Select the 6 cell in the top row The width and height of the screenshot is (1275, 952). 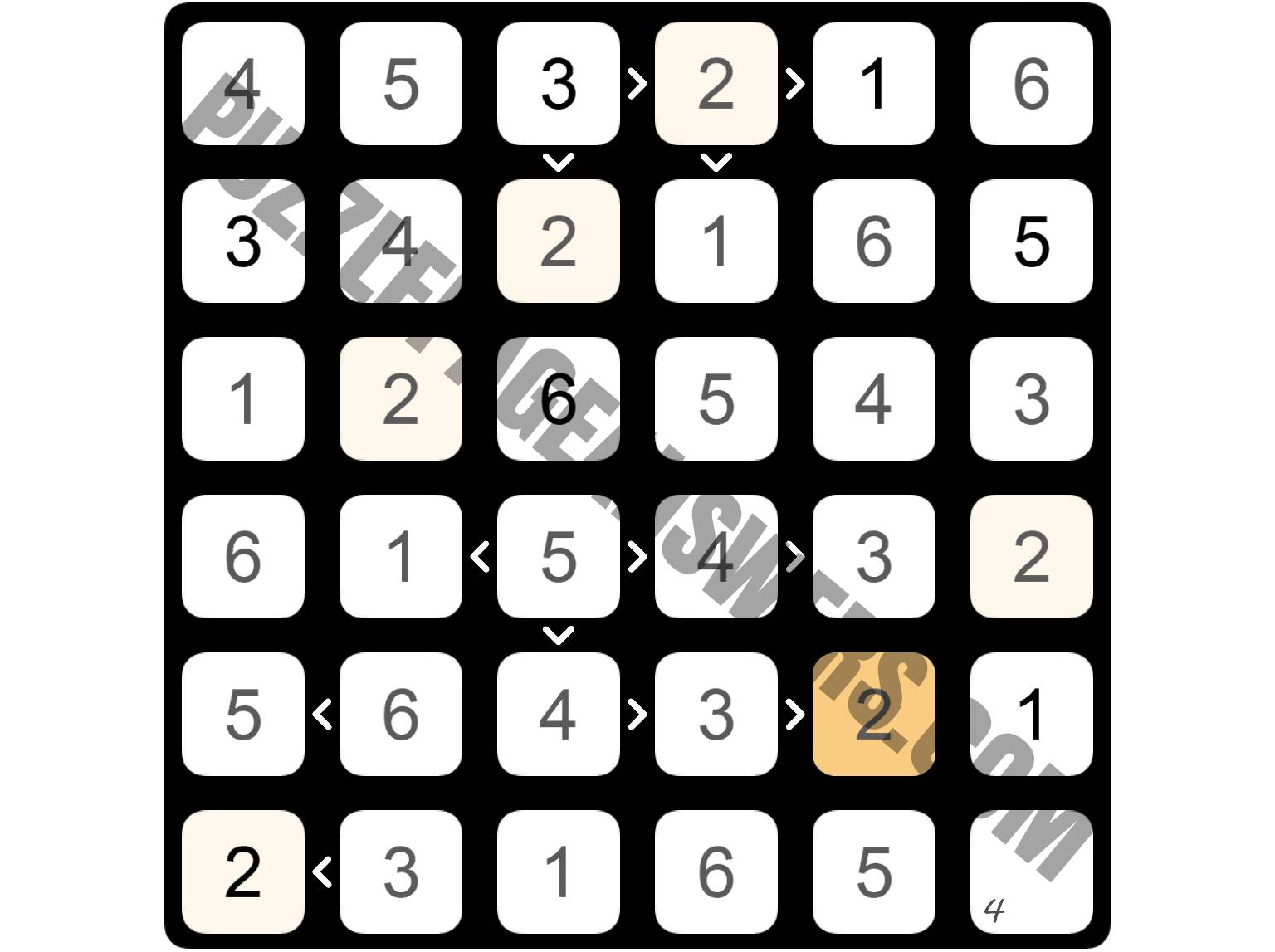(1031, 83)
